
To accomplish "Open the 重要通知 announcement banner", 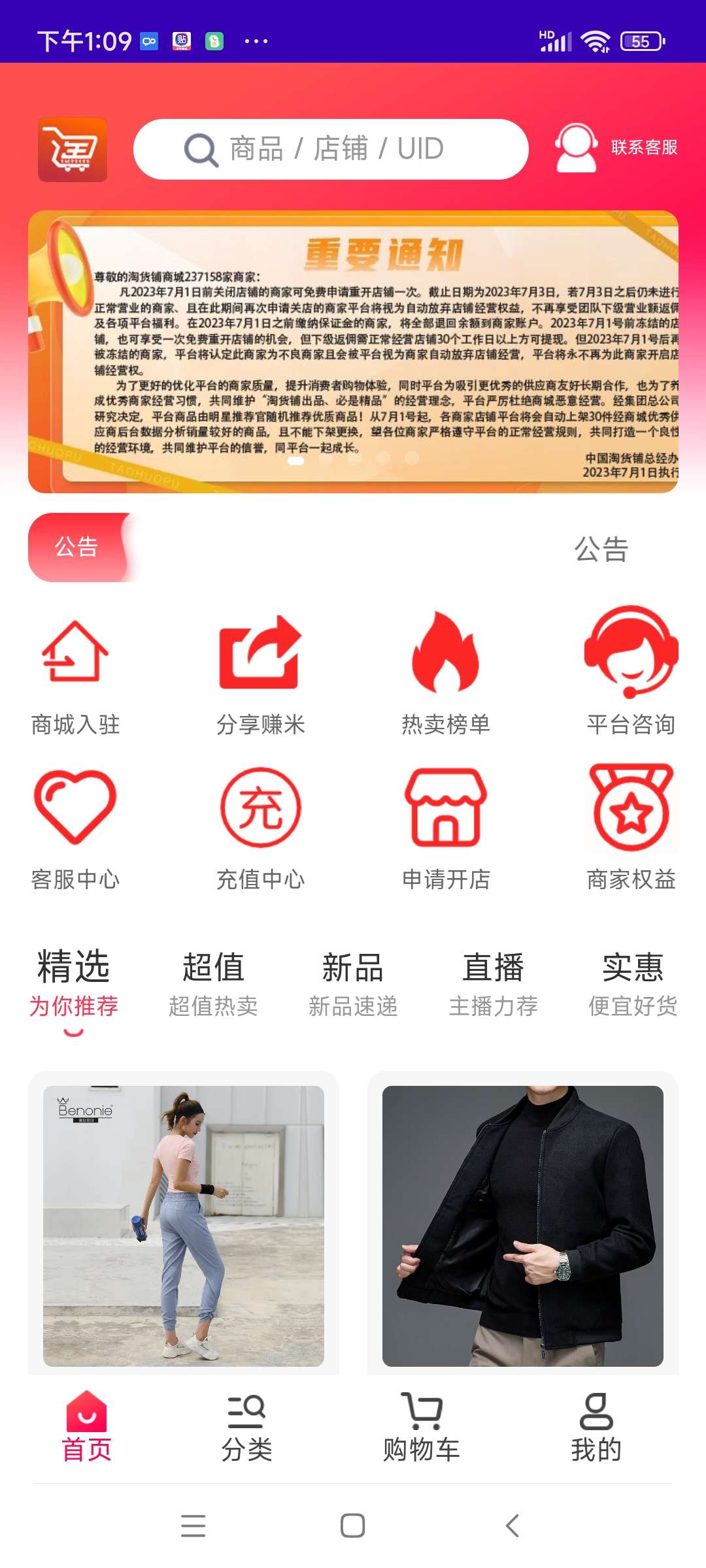I will pos(353,351).
